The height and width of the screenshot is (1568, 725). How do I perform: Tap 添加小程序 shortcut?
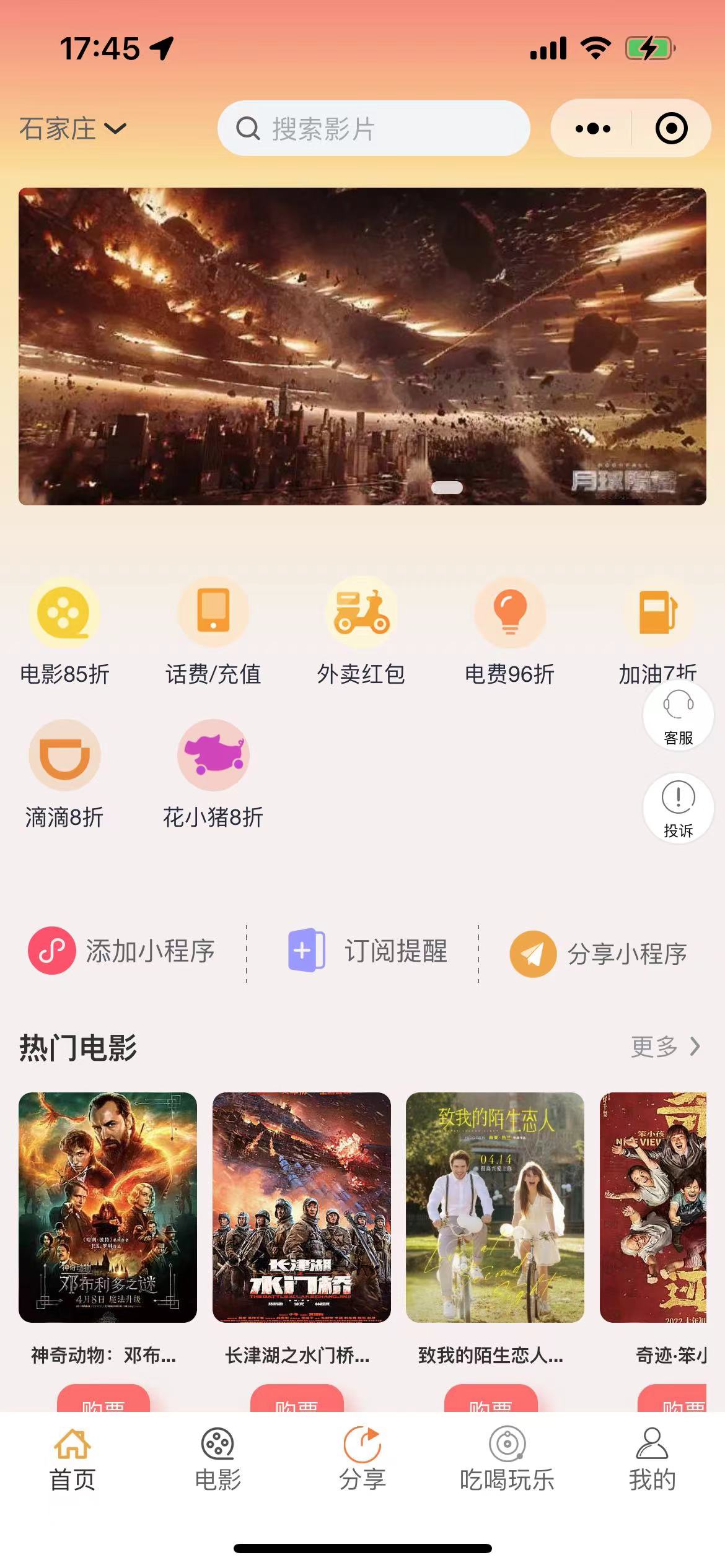click(122, 951)
